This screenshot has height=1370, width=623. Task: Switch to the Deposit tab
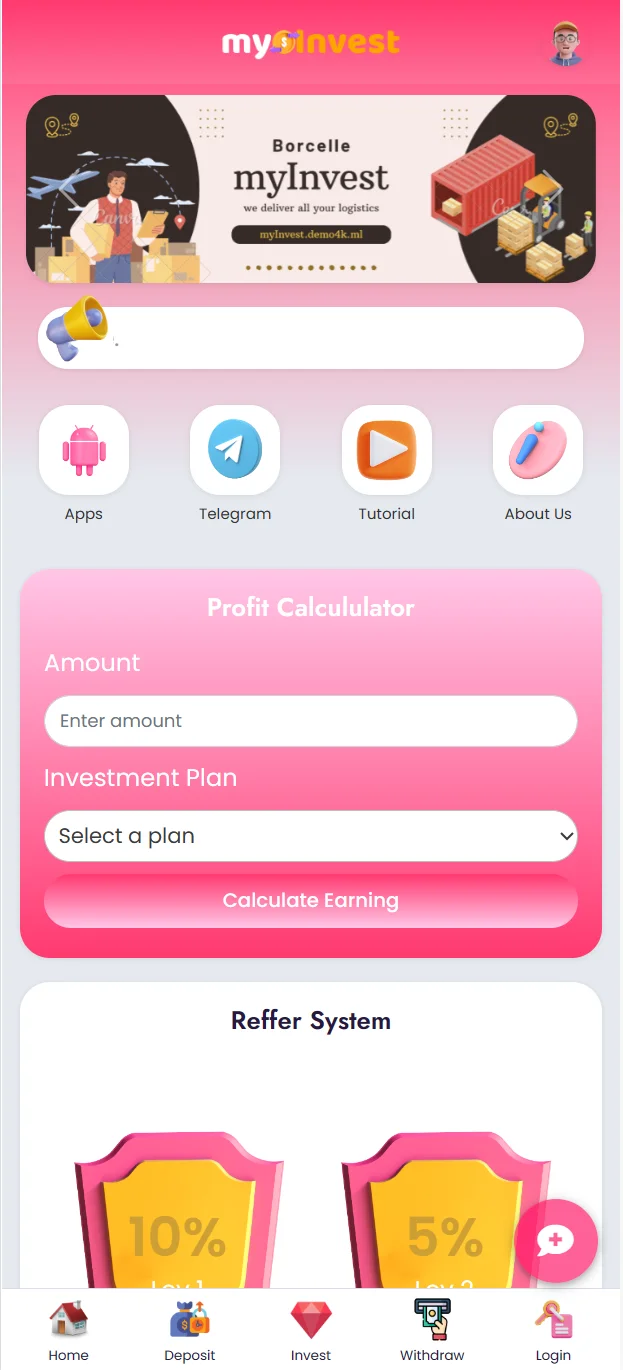point(190,1331)
